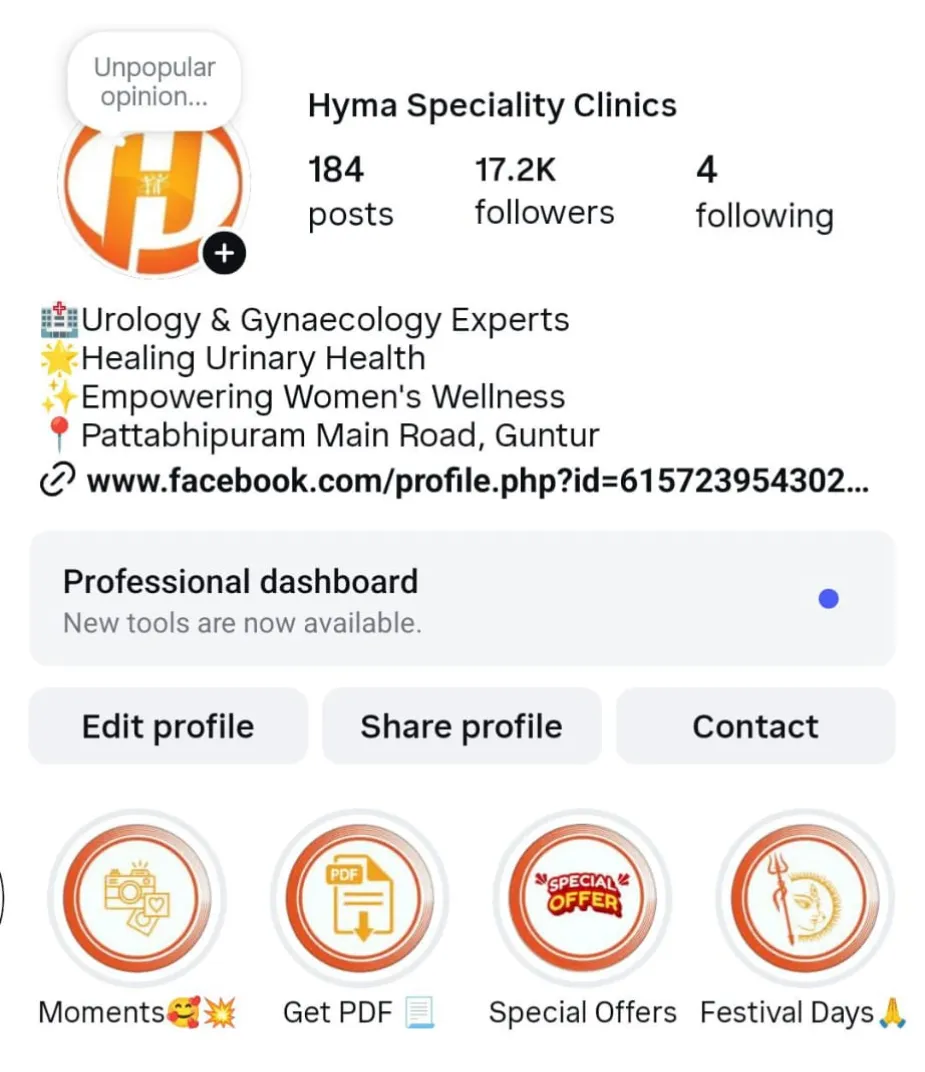Tap the blue notification dot on Professional dashboard
This screenshot has width=925, height=1072.
pyautogui.click(x=827, y=598)
